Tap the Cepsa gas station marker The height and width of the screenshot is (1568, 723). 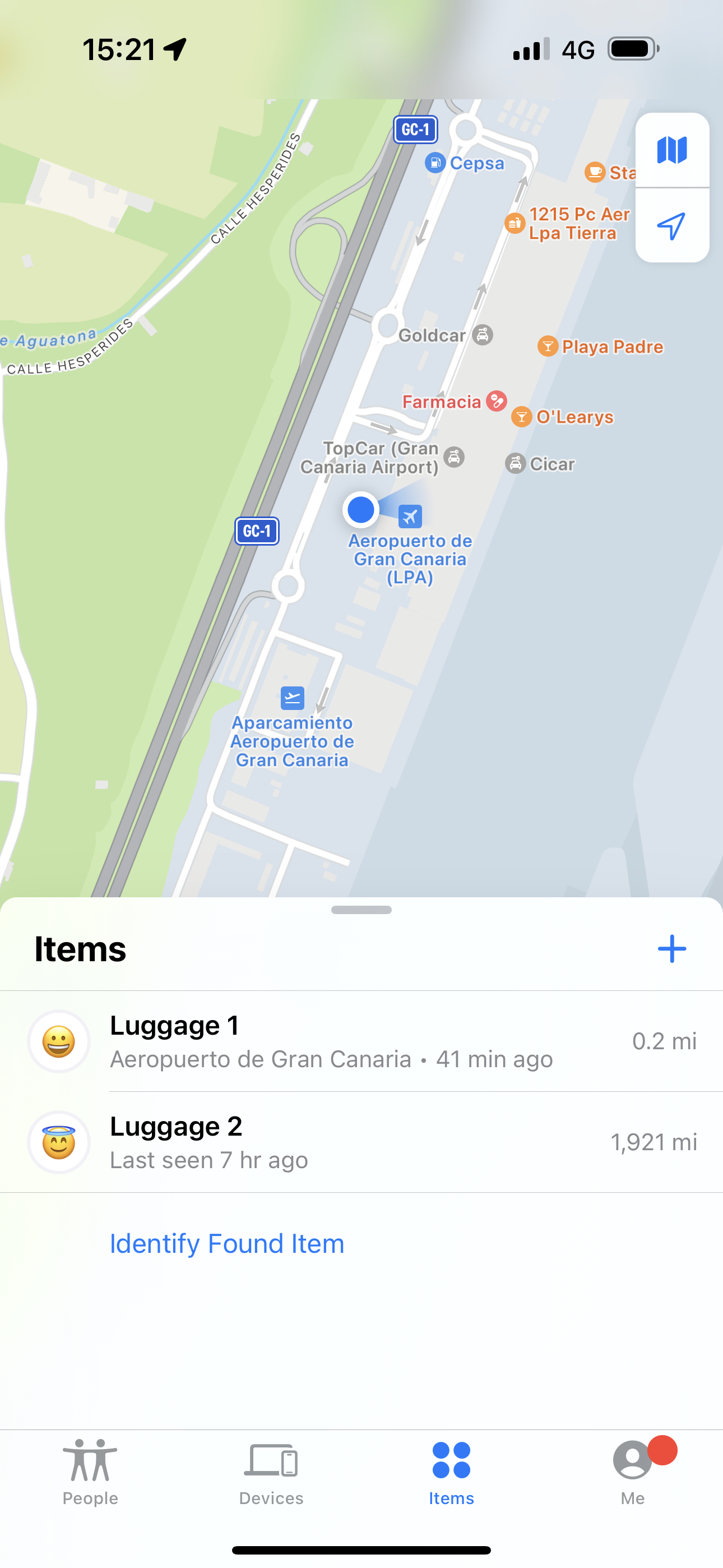(435, 163)
